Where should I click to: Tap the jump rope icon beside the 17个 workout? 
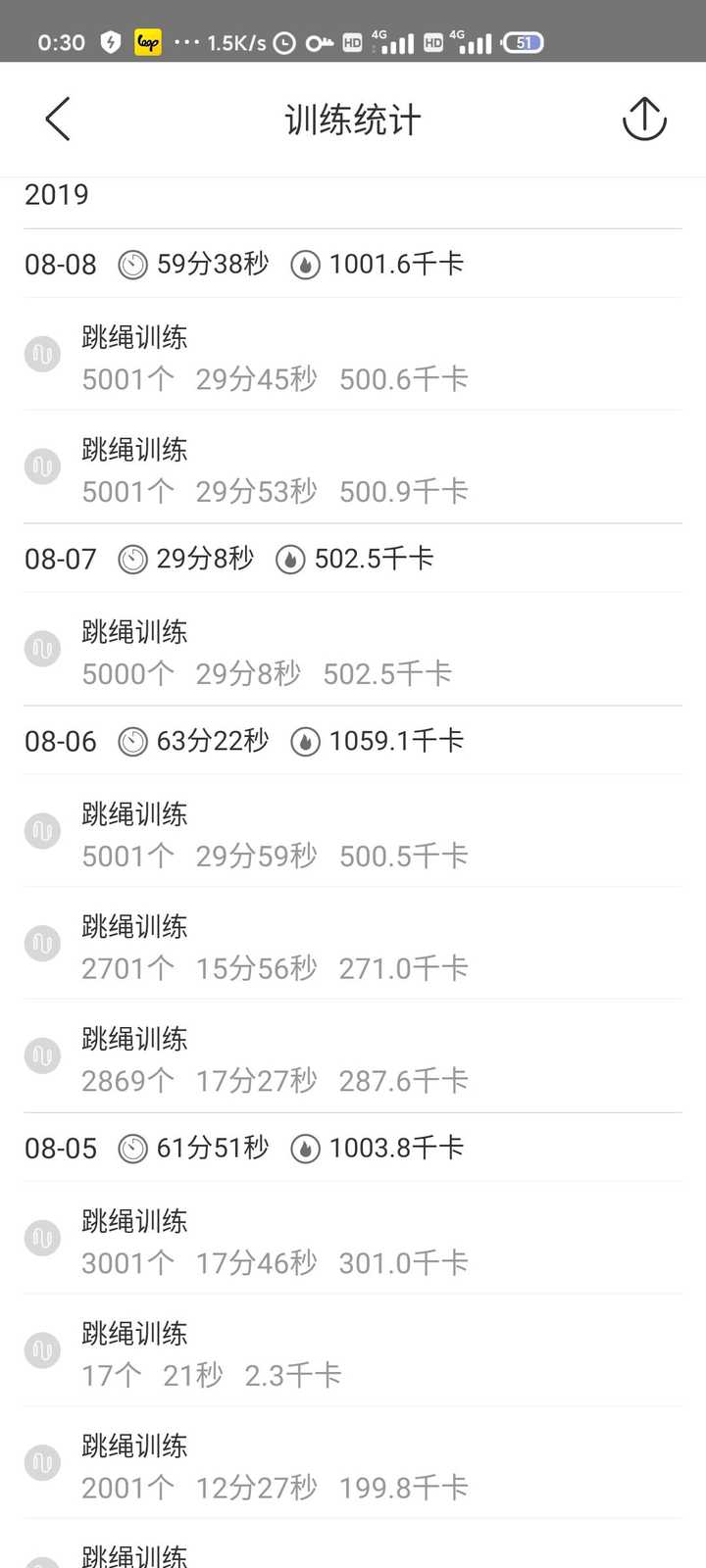tap(42, 1349)
